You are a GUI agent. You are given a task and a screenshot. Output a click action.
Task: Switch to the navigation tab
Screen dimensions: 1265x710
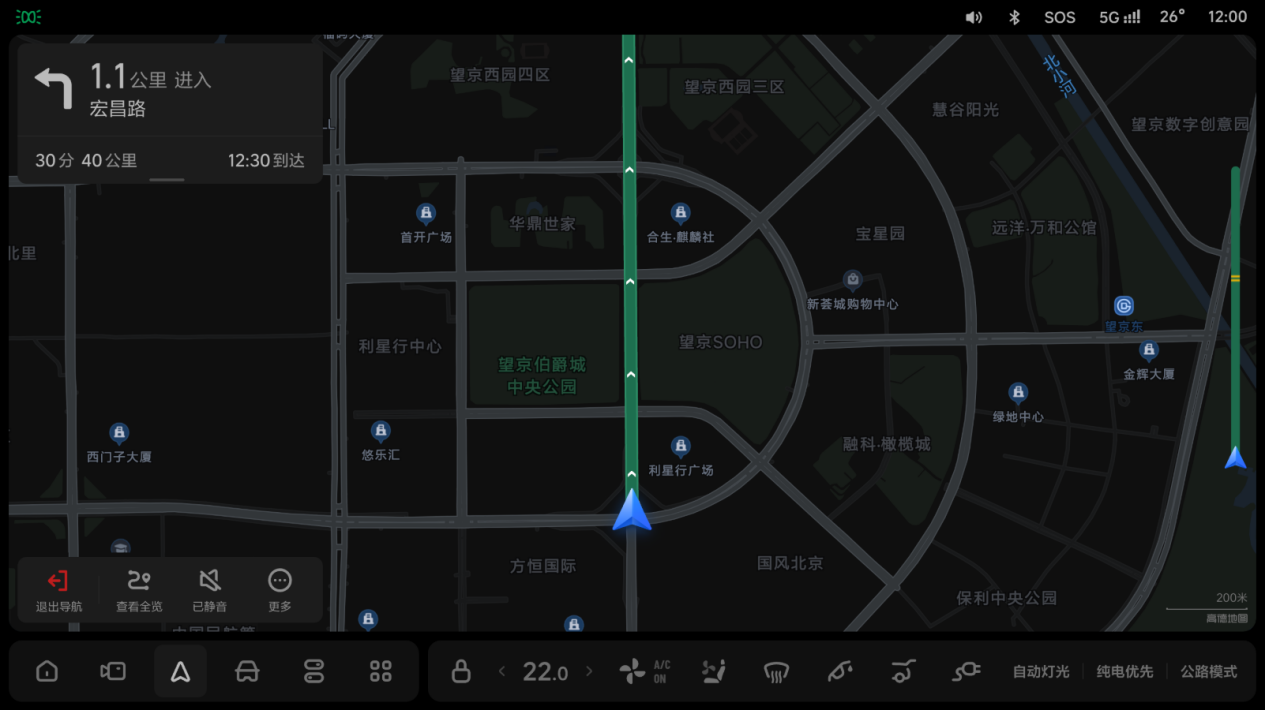(180, 671)
